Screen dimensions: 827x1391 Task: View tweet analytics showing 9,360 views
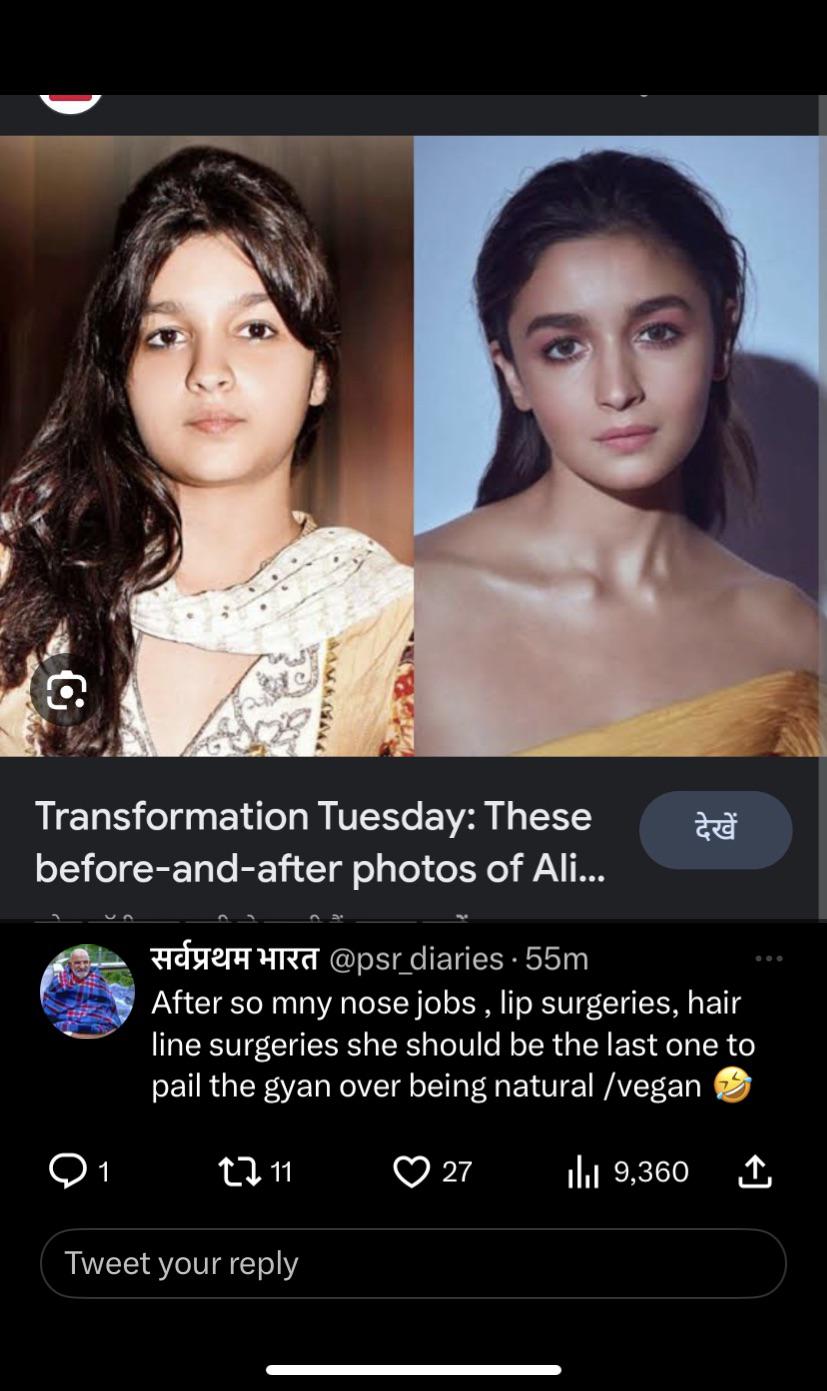pos(583,1171)
